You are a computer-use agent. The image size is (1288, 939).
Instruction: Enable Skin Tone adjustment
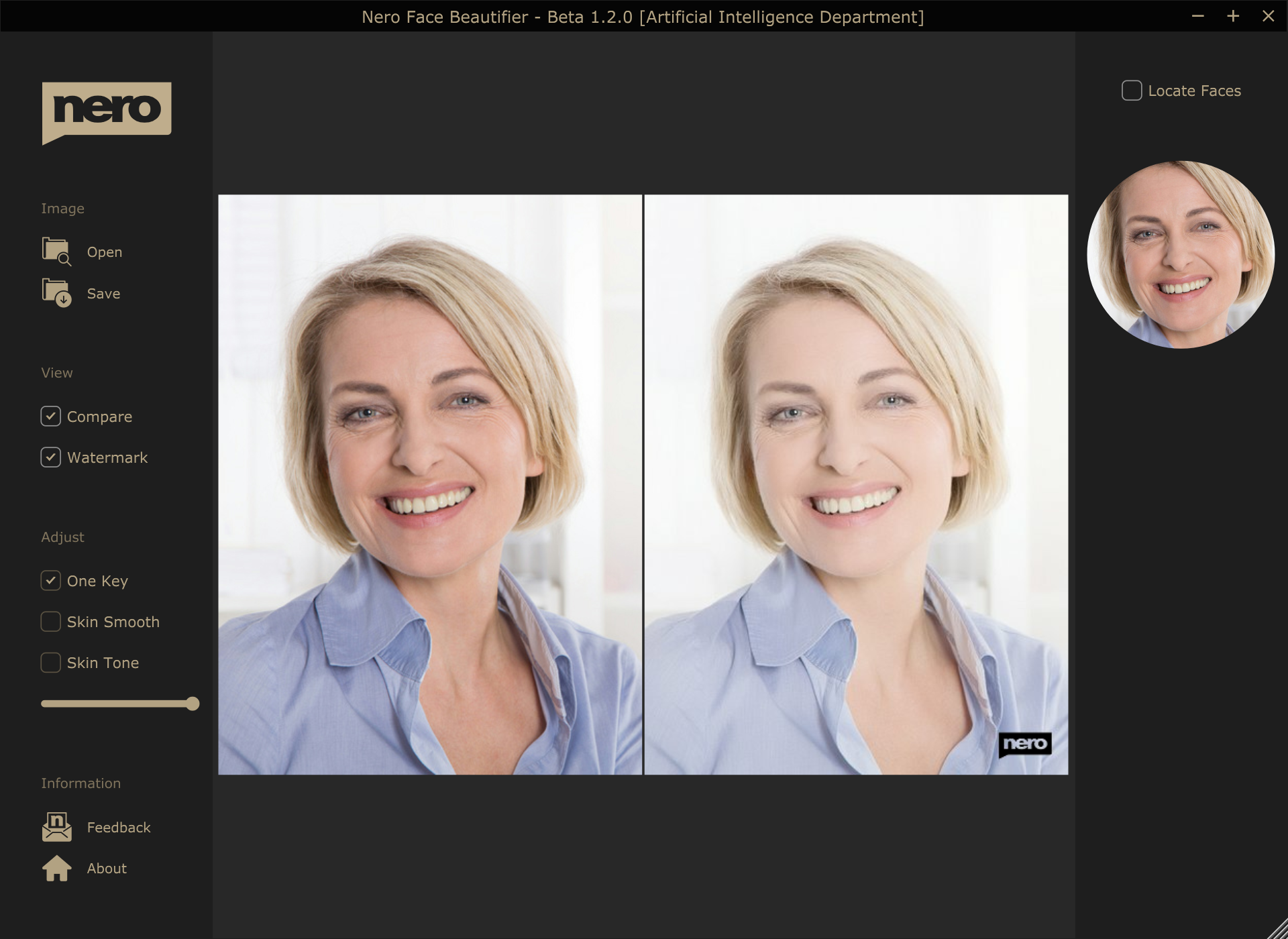pyautogui.click(x=51, y=663)
